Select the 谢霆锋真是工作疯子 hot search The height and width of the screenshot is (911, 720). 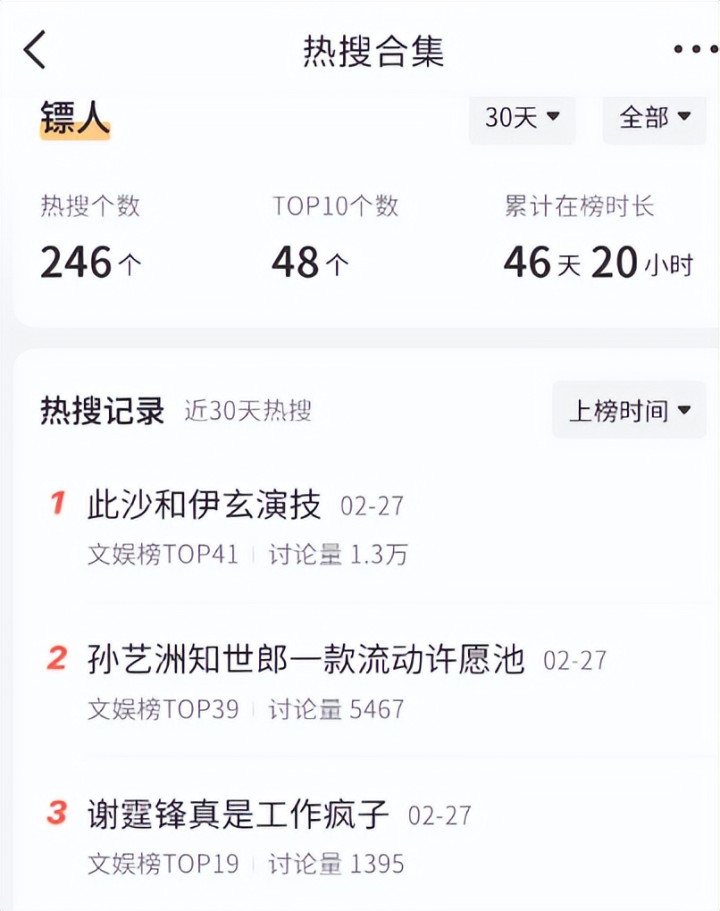(x=238, y=814)
